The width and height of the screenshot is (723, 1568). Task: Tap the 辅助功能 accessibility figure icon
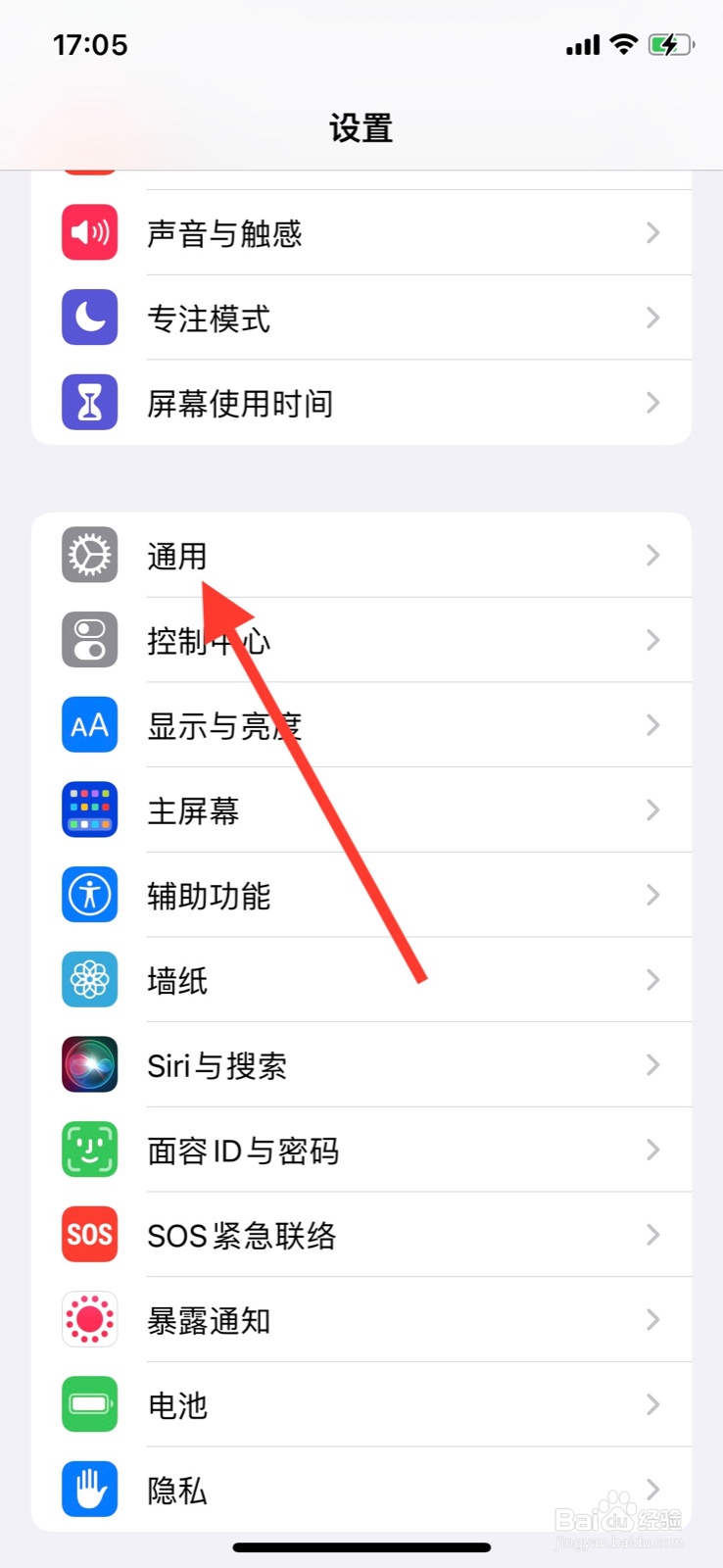[89, 895]
